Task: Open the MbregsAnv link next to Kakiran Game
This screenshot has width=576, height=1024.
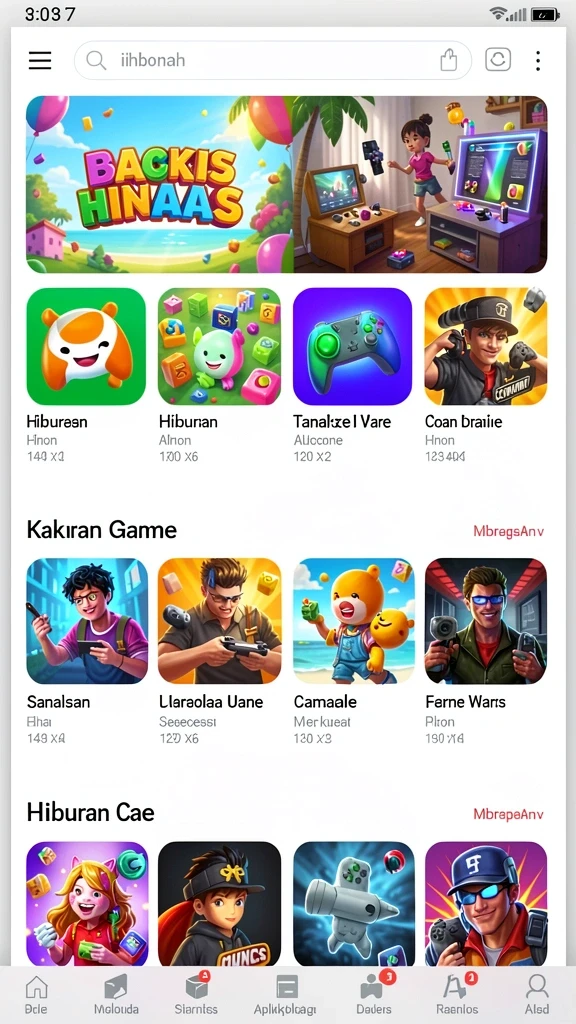Action: [509, 532]
